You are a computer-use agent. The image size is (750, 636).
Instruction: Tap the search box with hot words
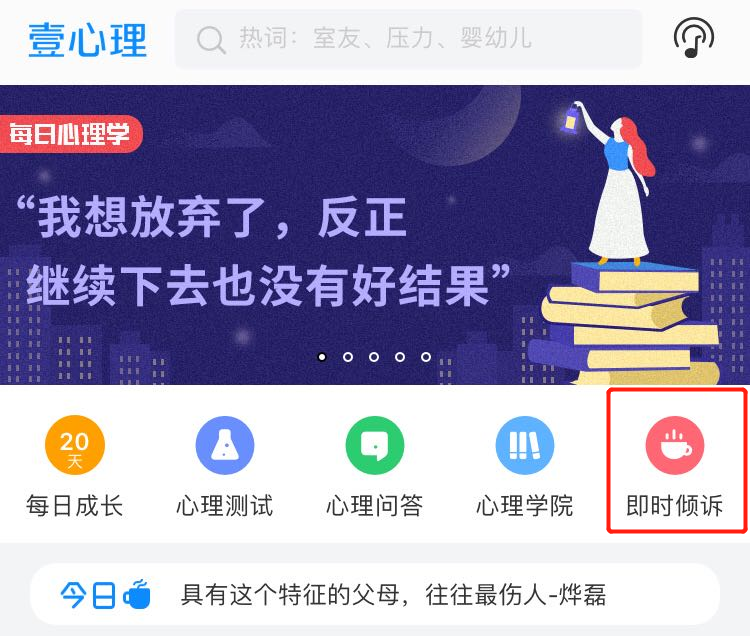[x=408, y=40]
